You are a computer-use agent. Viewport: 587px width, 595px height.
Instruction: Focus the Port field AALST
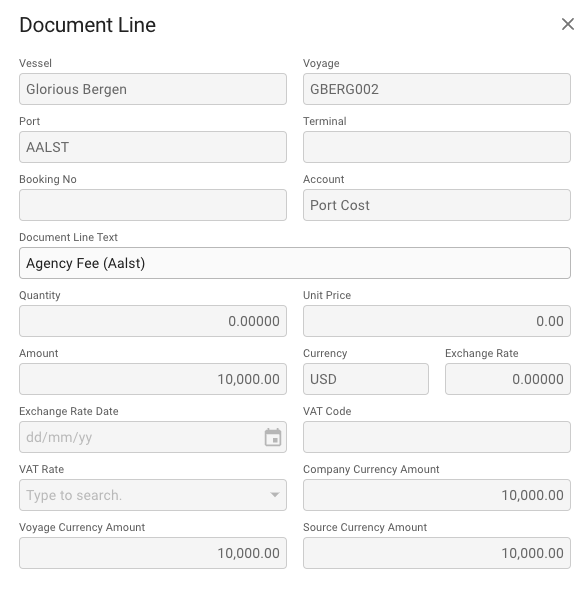(153, 147)
